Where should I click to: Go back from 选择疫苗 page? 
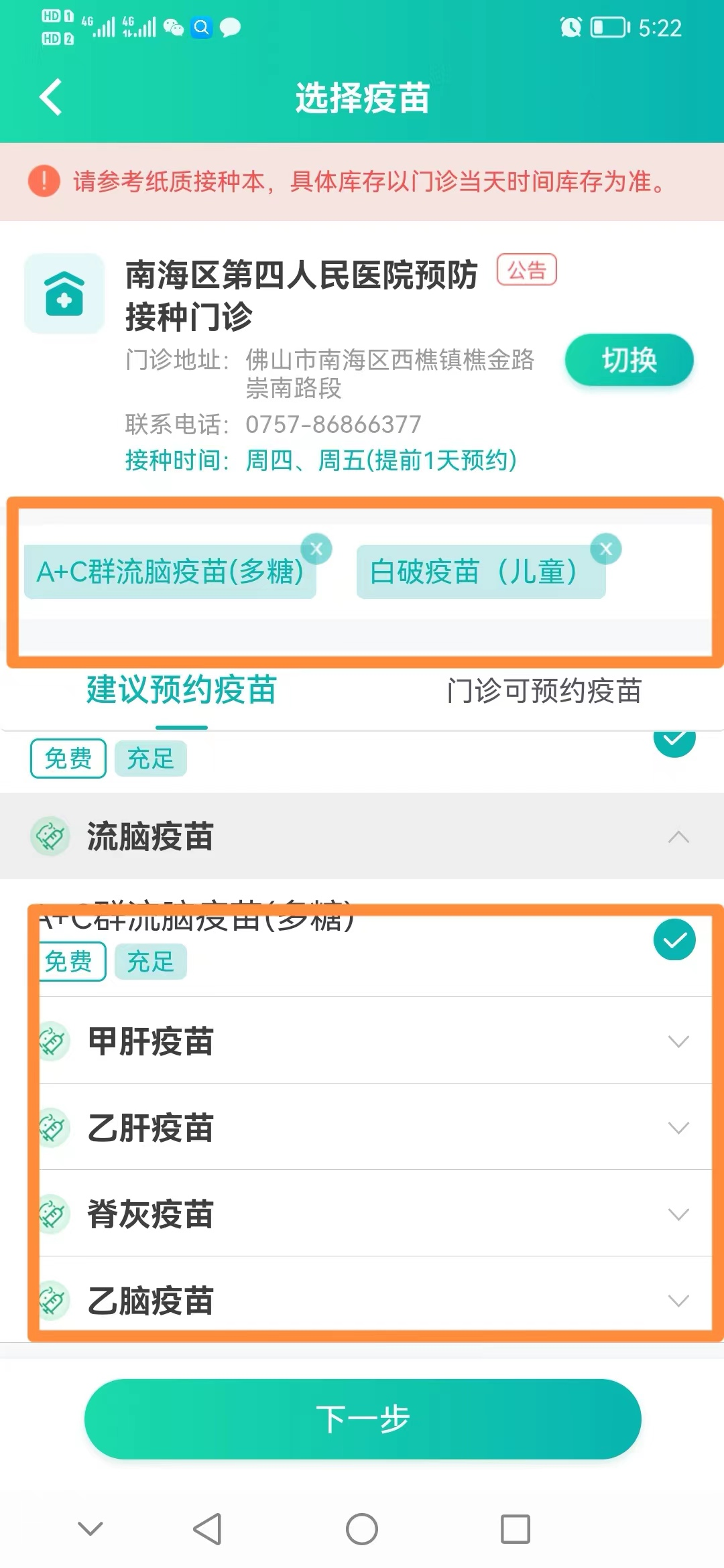pyautogui.click(x=51, y=97)
